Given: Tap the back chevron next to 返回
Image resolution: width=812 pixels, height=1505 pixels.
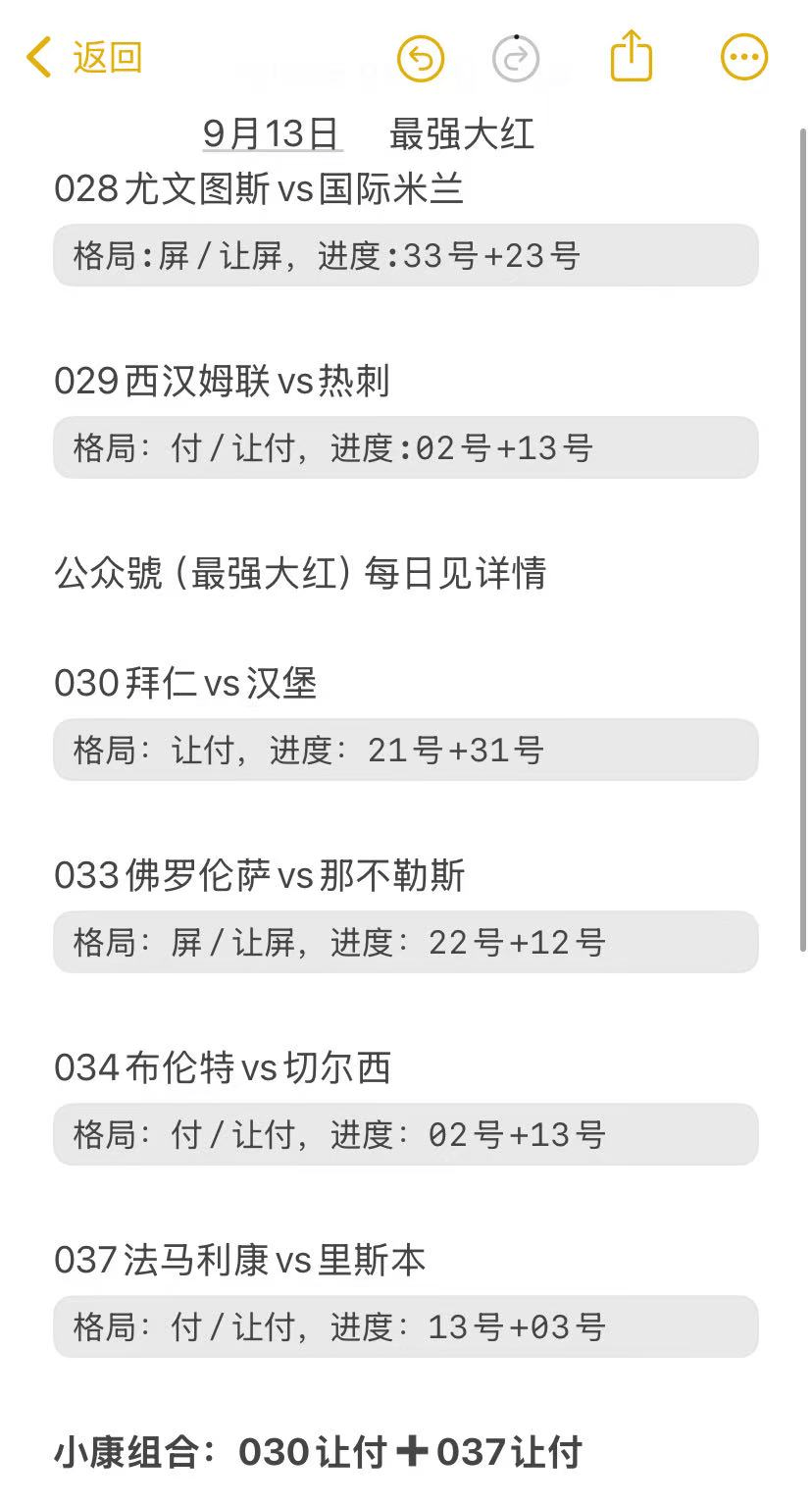Looking at the screenshot, I should (x=36, y=57).
